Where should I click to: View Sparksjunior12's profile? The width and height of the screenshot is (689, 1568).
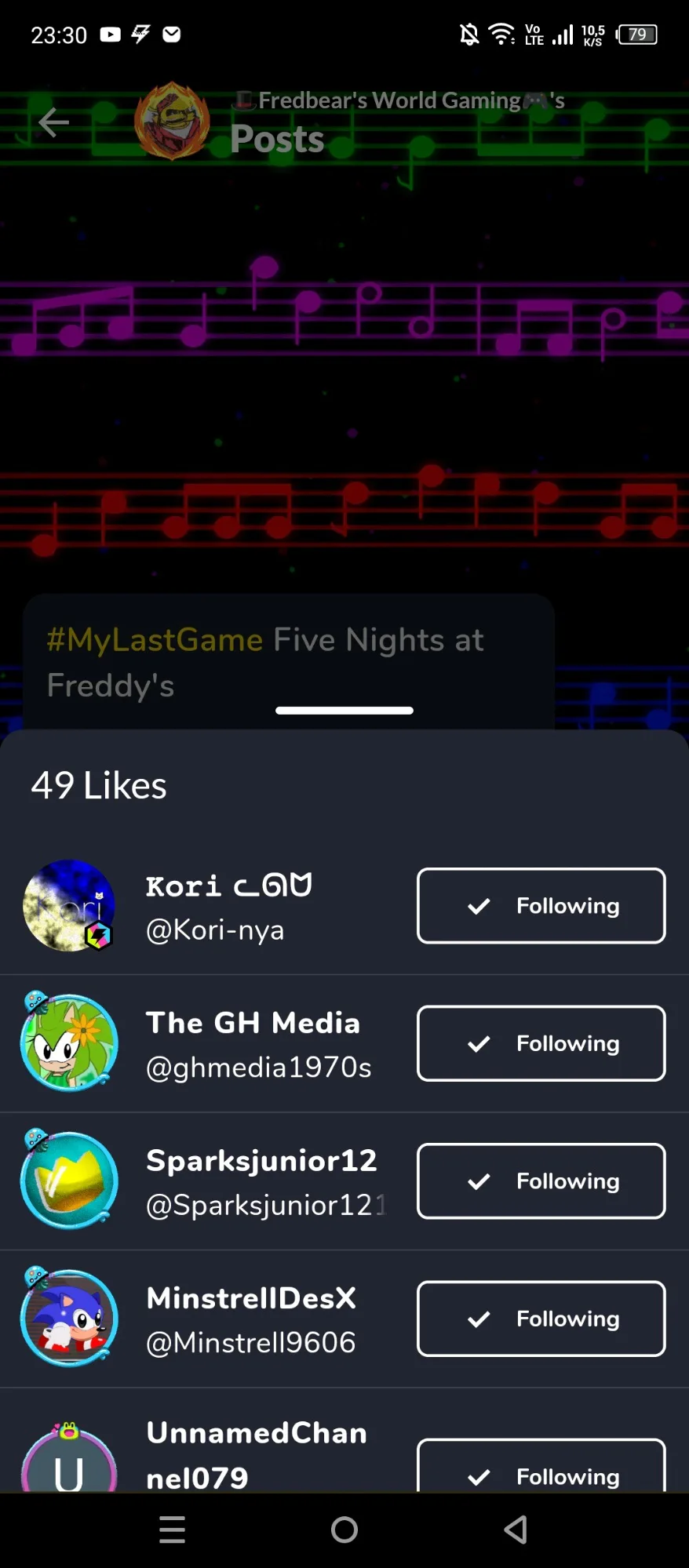pyautogui.click(x=344, y=1181)
